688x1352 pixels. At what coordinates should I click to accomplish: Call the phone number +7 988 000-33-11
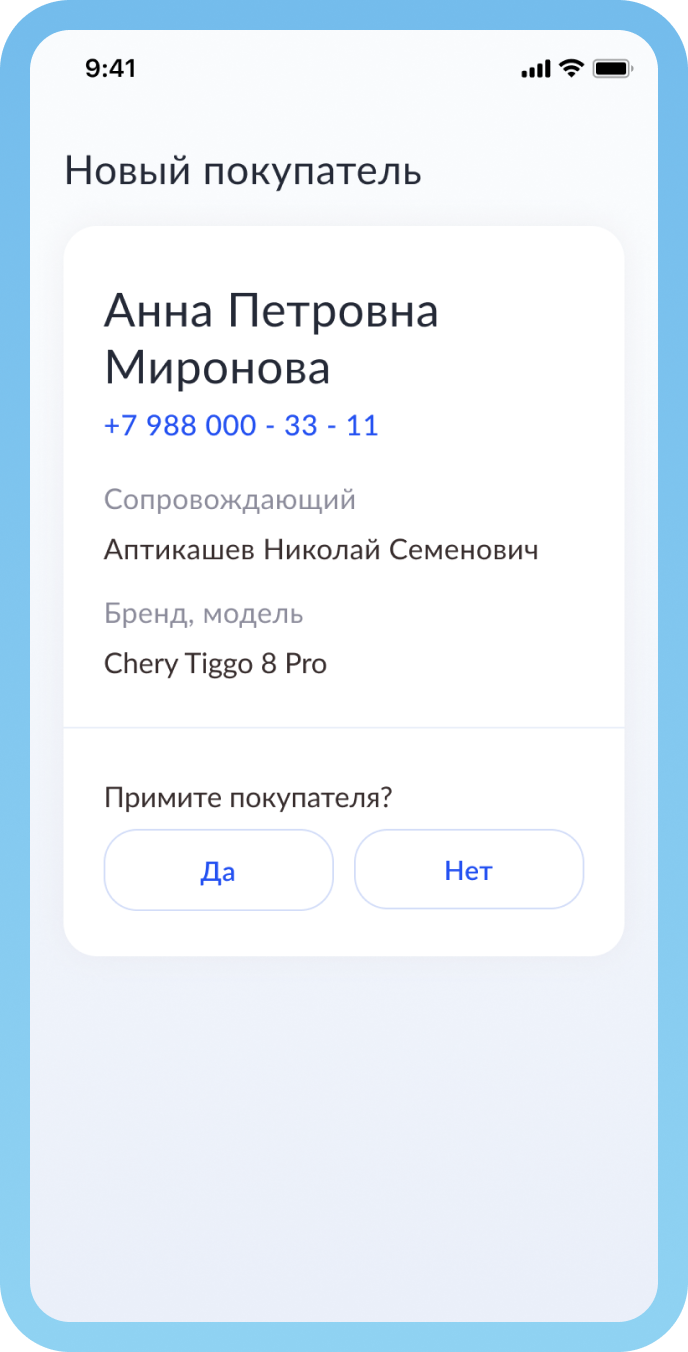click(x=241, y=425)
